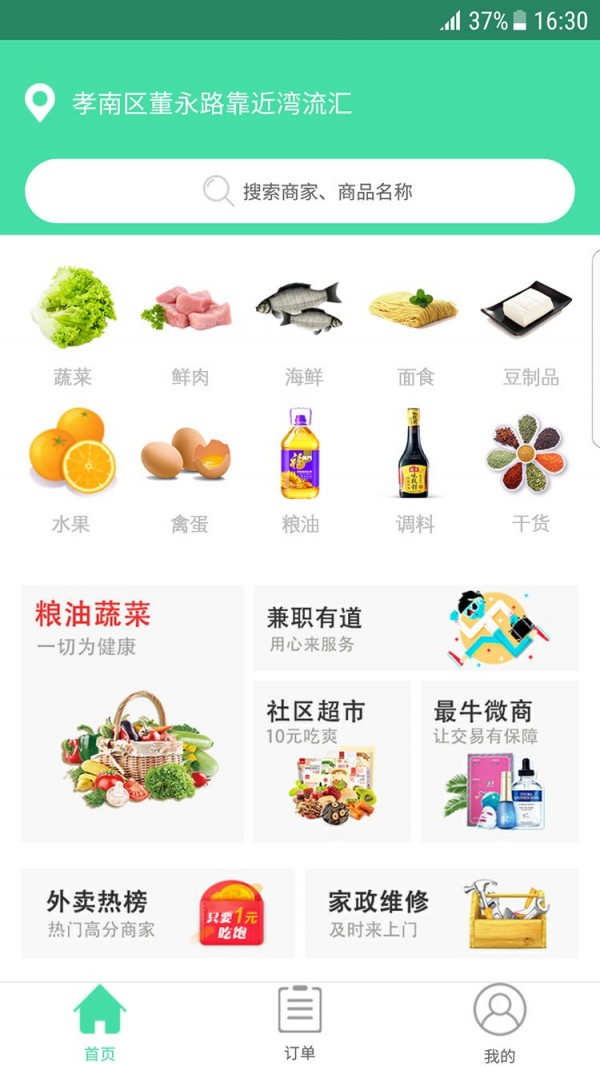View the 外卖热榜 takeout ranking
The image size is (600, 1066).
point(158,913)
